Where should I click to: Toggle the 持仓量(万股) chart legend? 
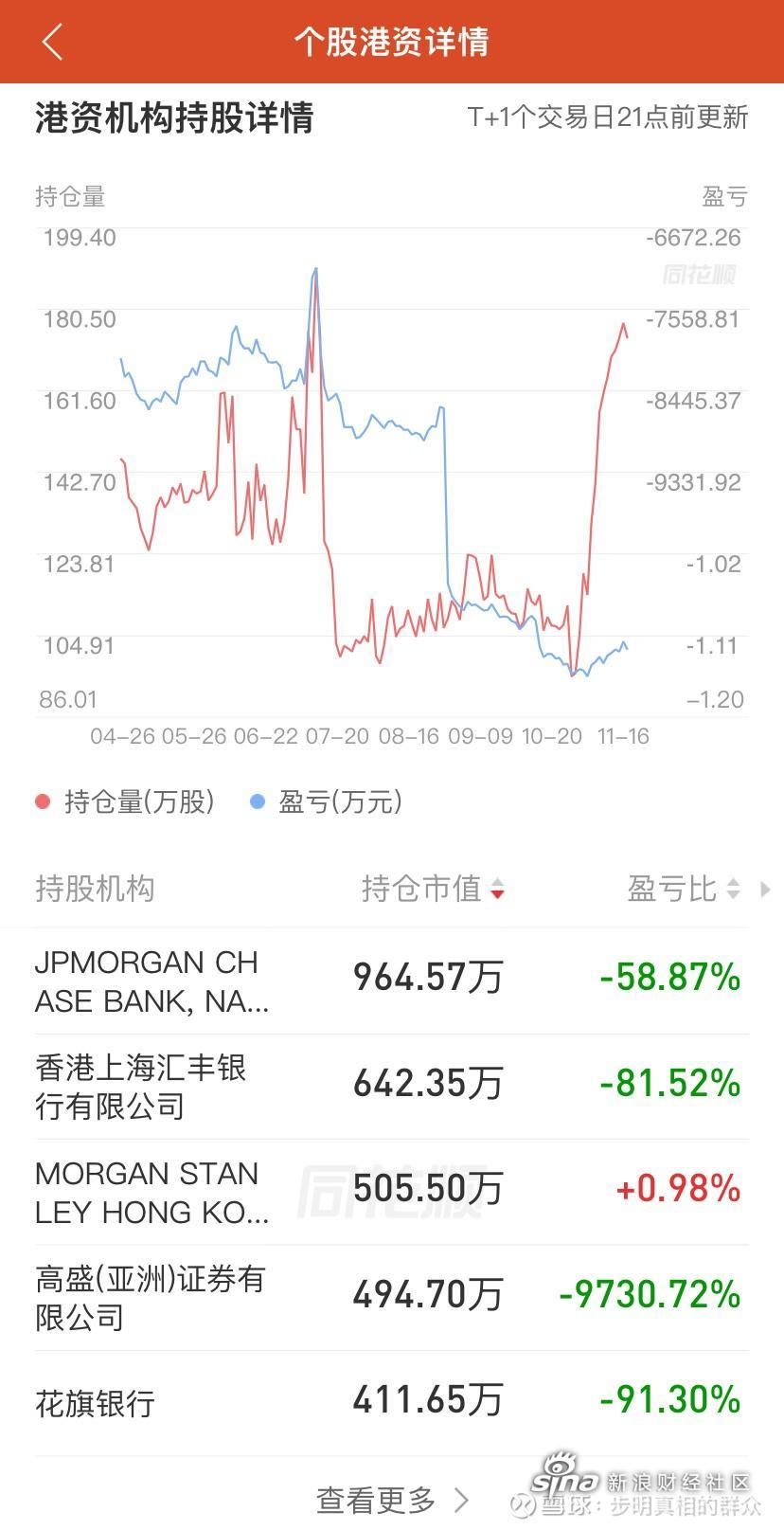(125, 802)
